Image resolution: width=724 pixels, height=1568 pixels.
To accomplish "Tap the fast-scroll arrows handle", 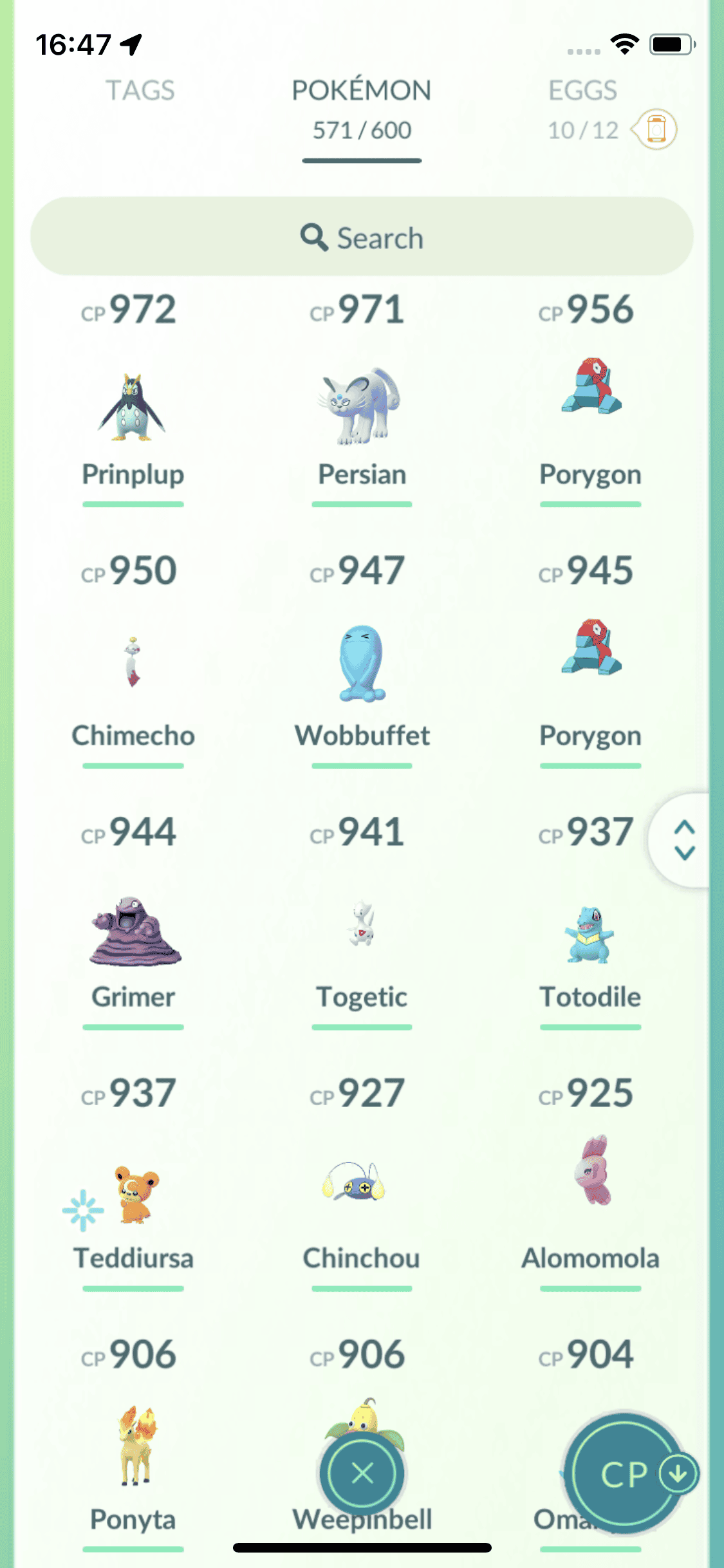I will (683, 840).
